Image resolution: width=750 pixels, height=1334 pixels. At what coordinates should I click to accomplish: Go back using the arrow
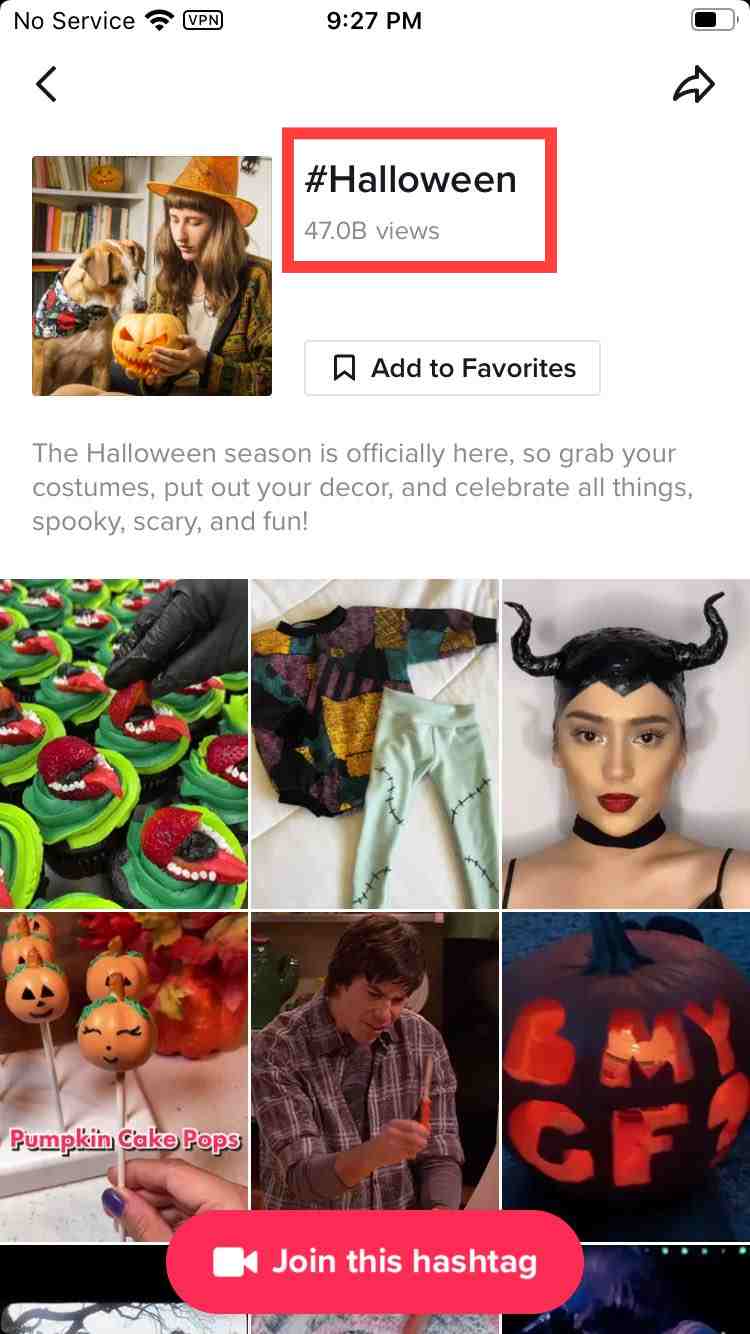[46, 84]
